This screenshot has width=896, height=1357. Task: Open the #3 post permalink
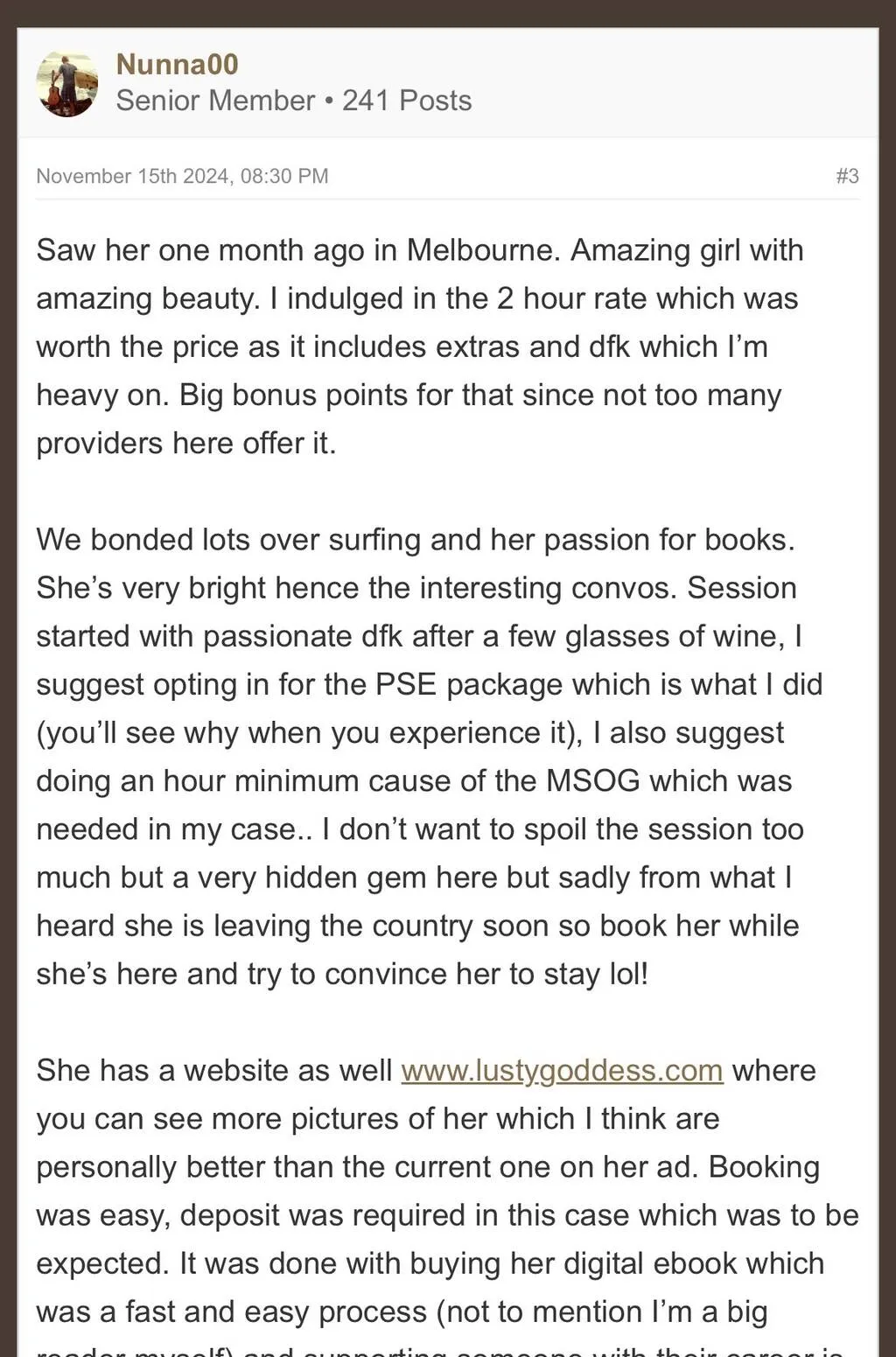847,176
